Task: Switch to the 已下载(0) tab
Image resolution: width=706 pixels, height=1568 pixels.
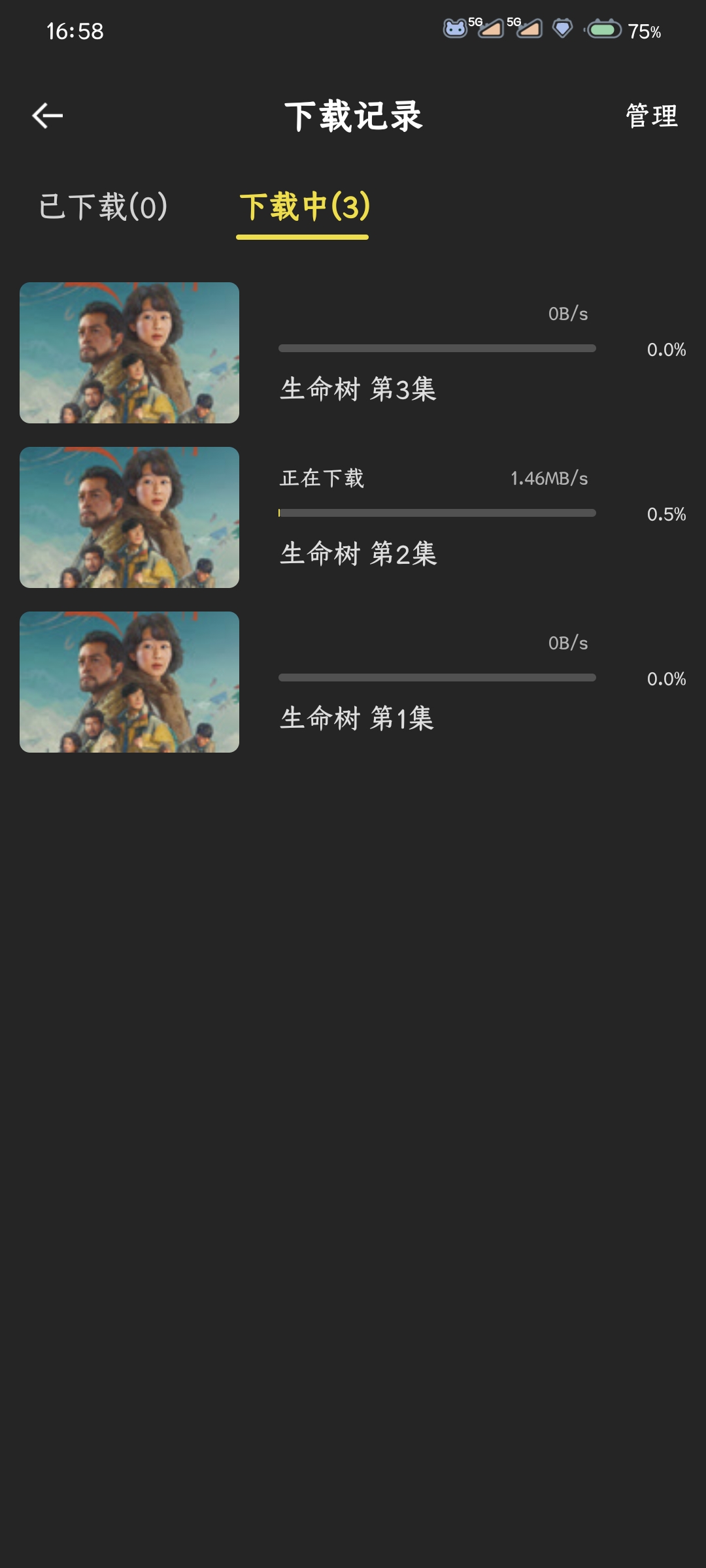Action: tap(103, 207)
